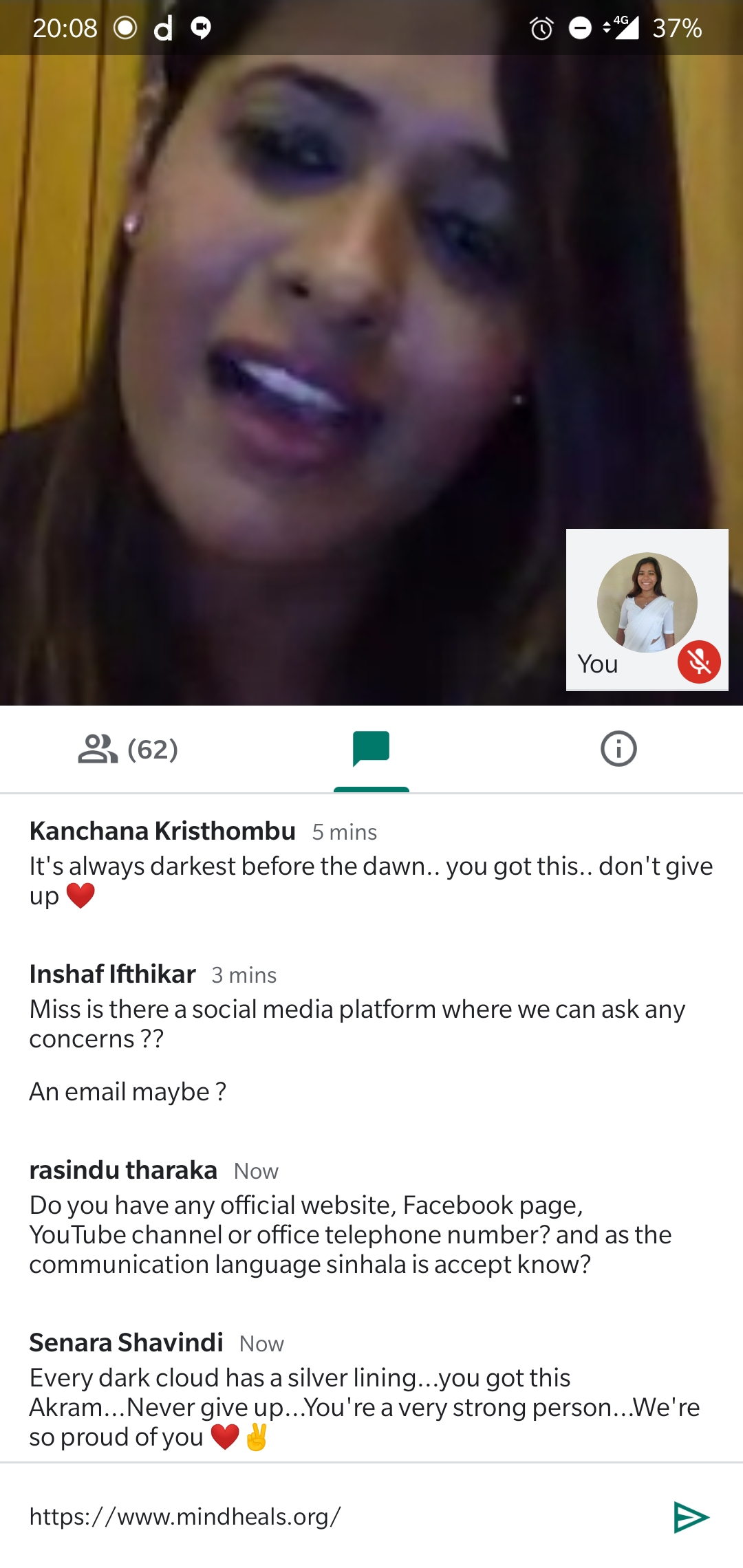The width and height of the screenshot is (743, 1568).
Task: Open the participants tab showing 62 people
Action: click(x=128, y=749)
